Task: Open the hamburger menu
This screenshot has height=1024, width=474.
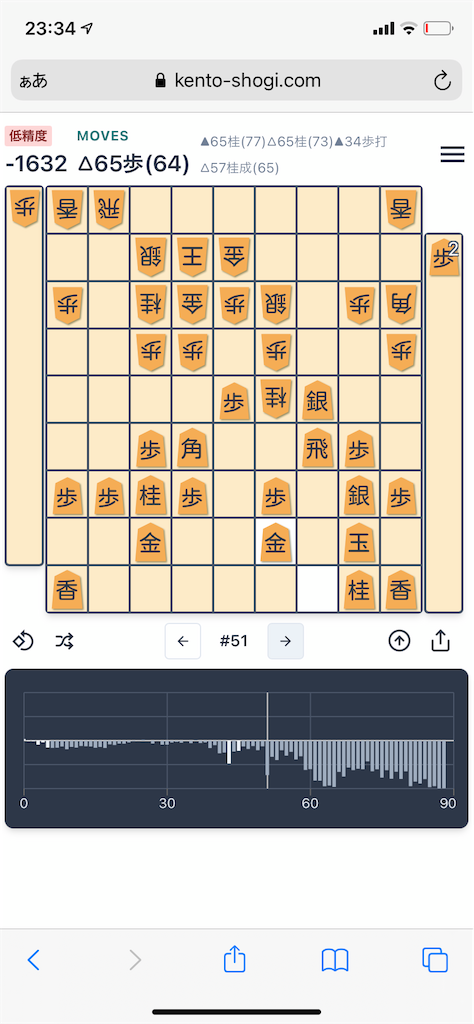Action: [x=452, y=155]
